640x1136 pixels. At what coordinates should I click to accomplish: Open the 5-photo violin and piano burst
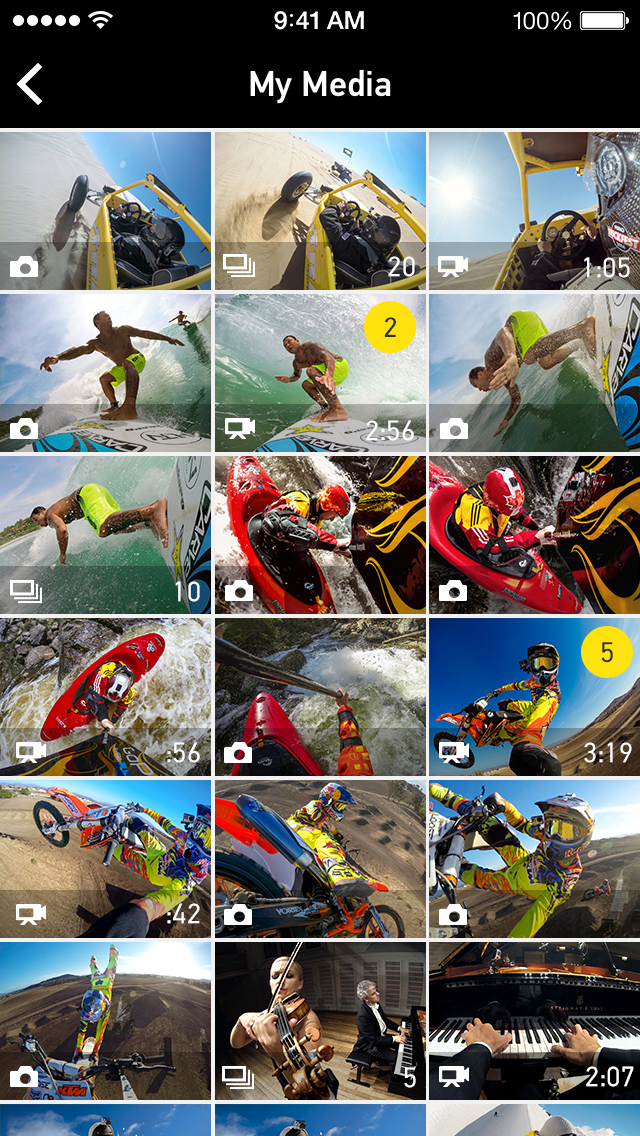point(320,1021)
